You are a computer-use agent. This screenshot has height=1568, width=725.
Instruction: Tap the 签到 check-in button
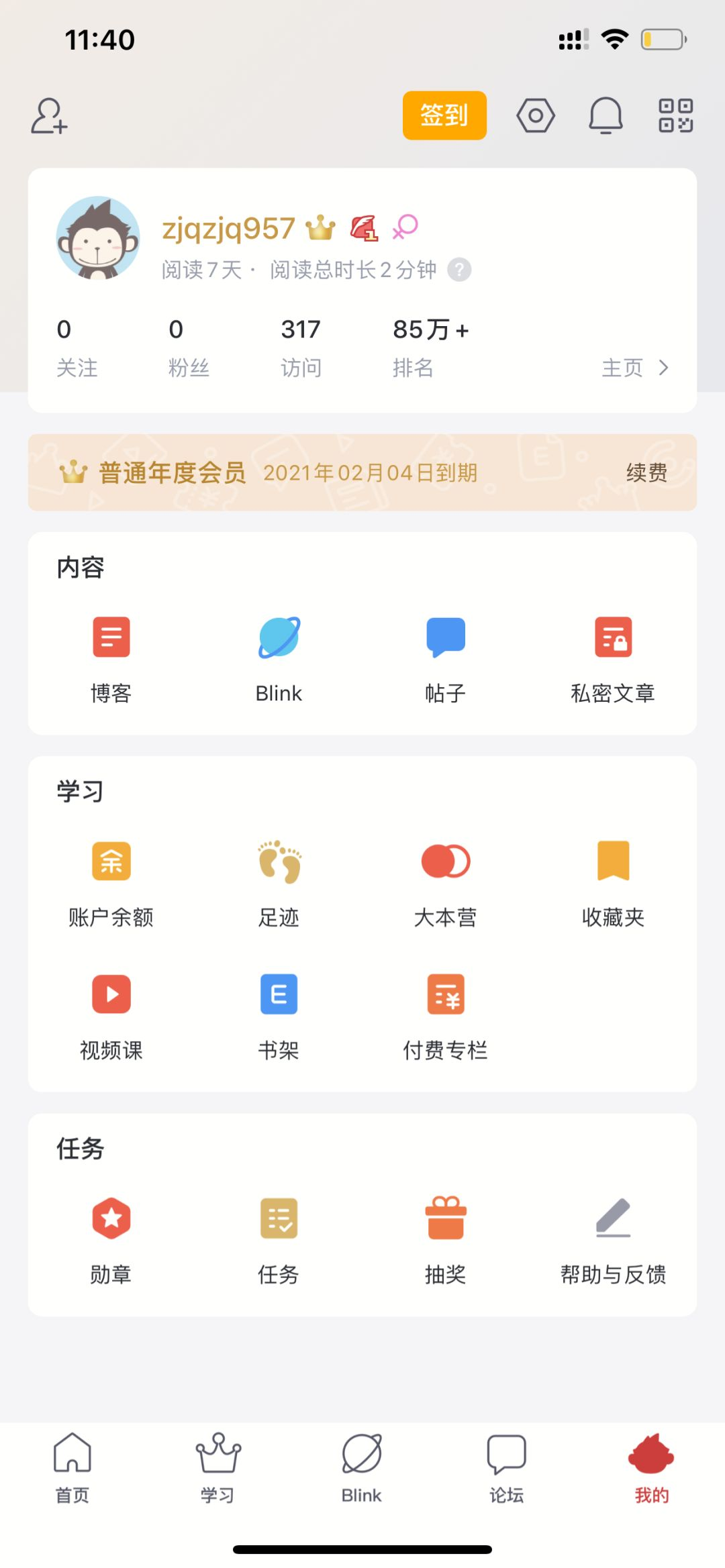pos(444,115)
